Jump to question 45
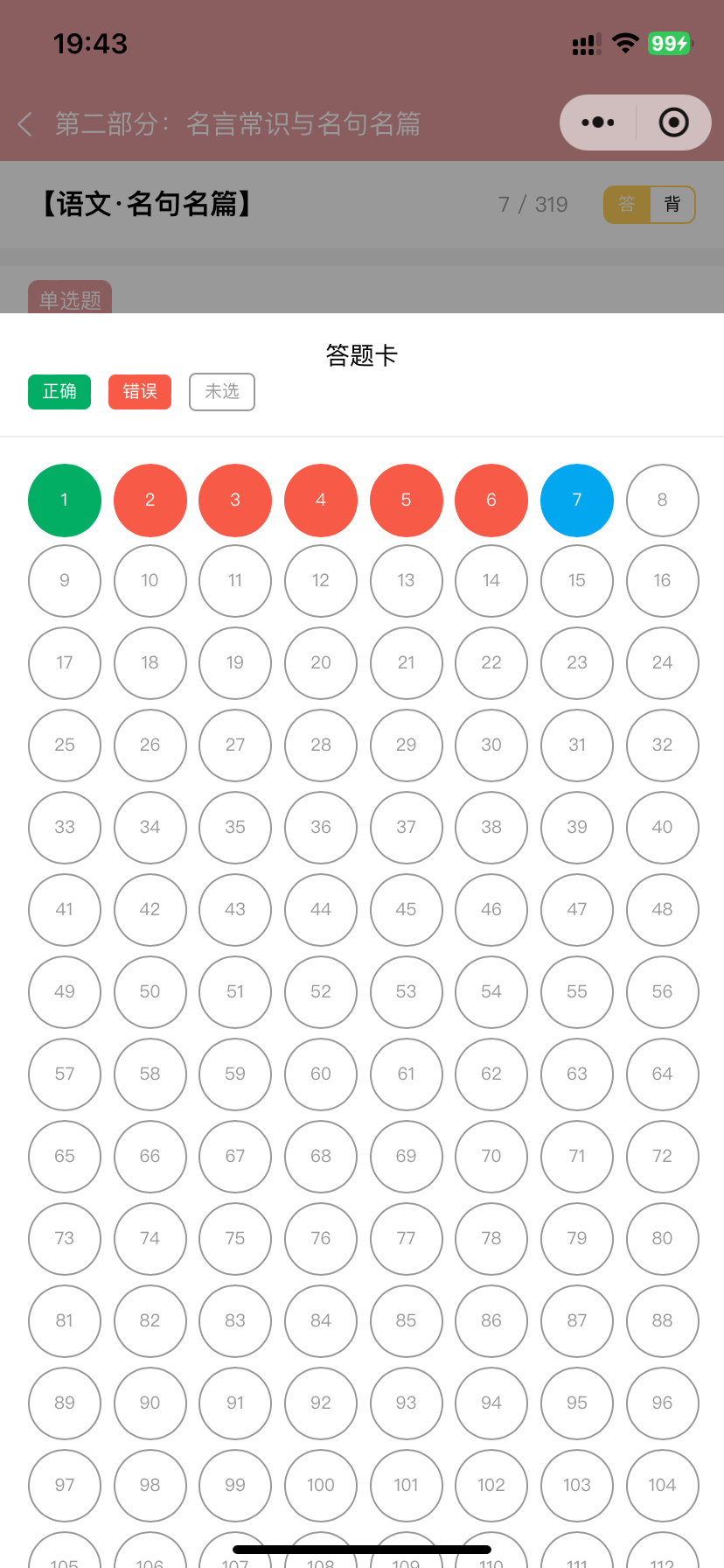This screenshot has height=1568, width=724. coord(406,910)
